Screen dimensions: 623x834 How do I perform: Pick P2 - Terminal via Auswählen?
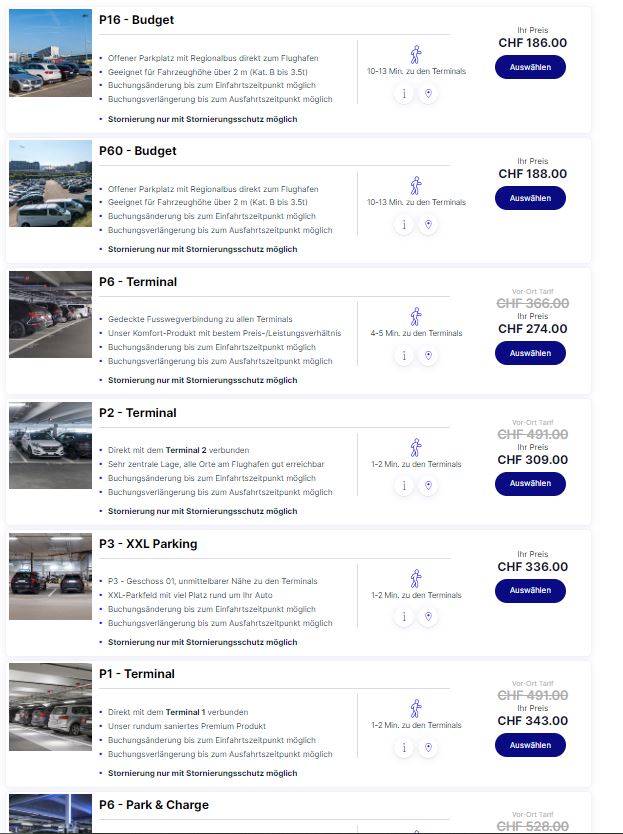pos(530,484)
